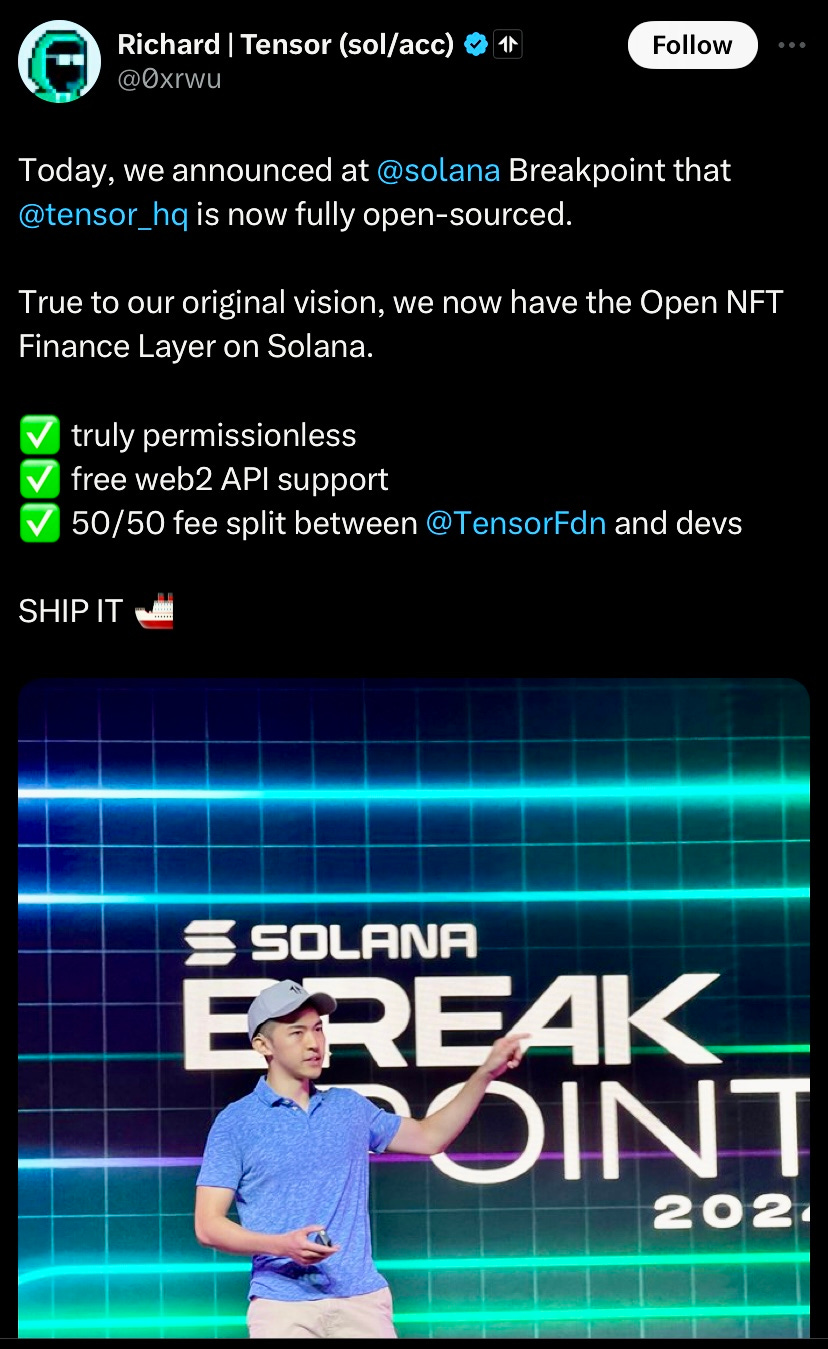Follow Richard | Tensor's account
Screen dimensions: 828x1349
coord(692,45)
